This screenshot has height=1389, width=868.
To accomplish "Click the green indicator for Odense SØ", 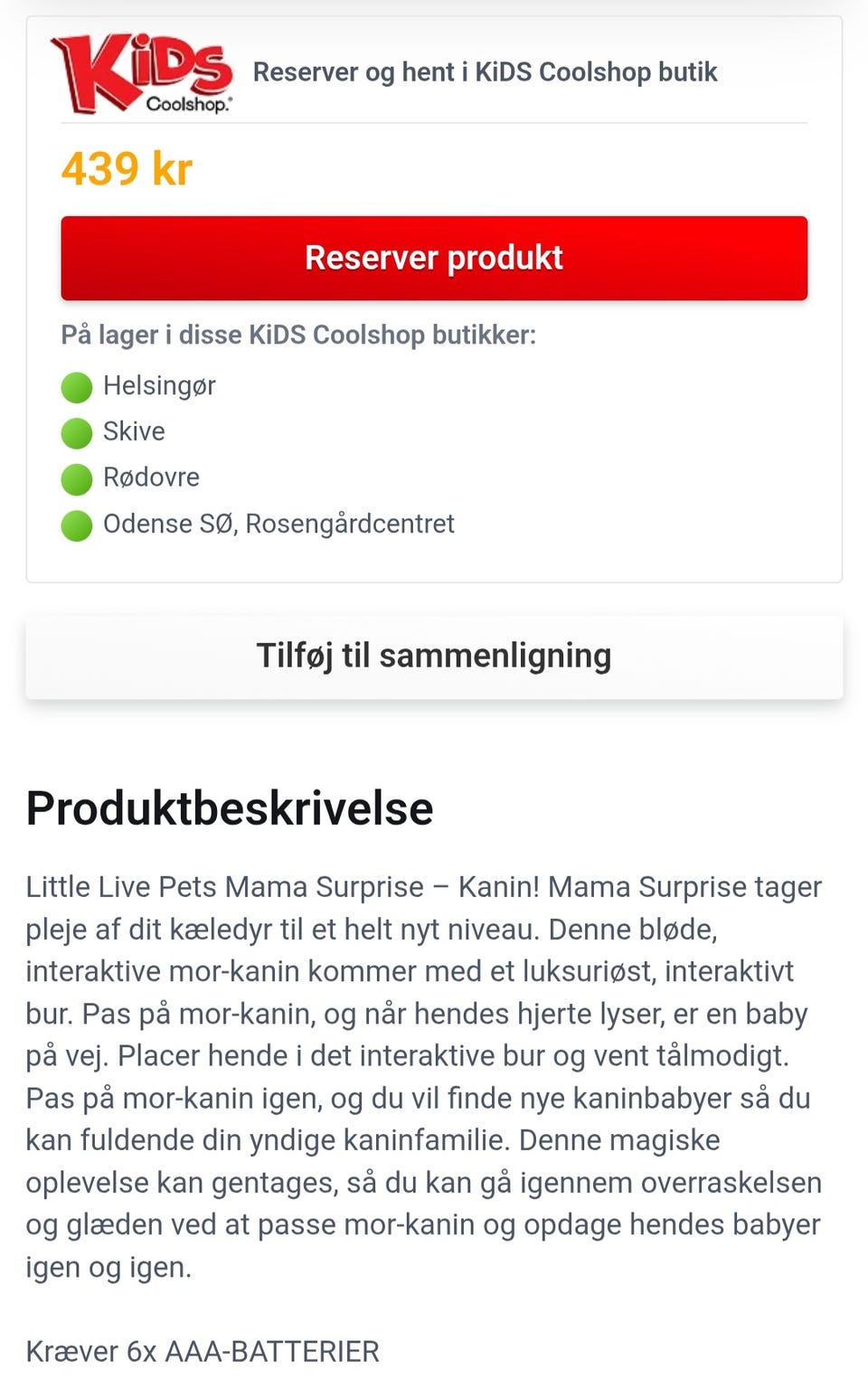I will click(77, 524).
